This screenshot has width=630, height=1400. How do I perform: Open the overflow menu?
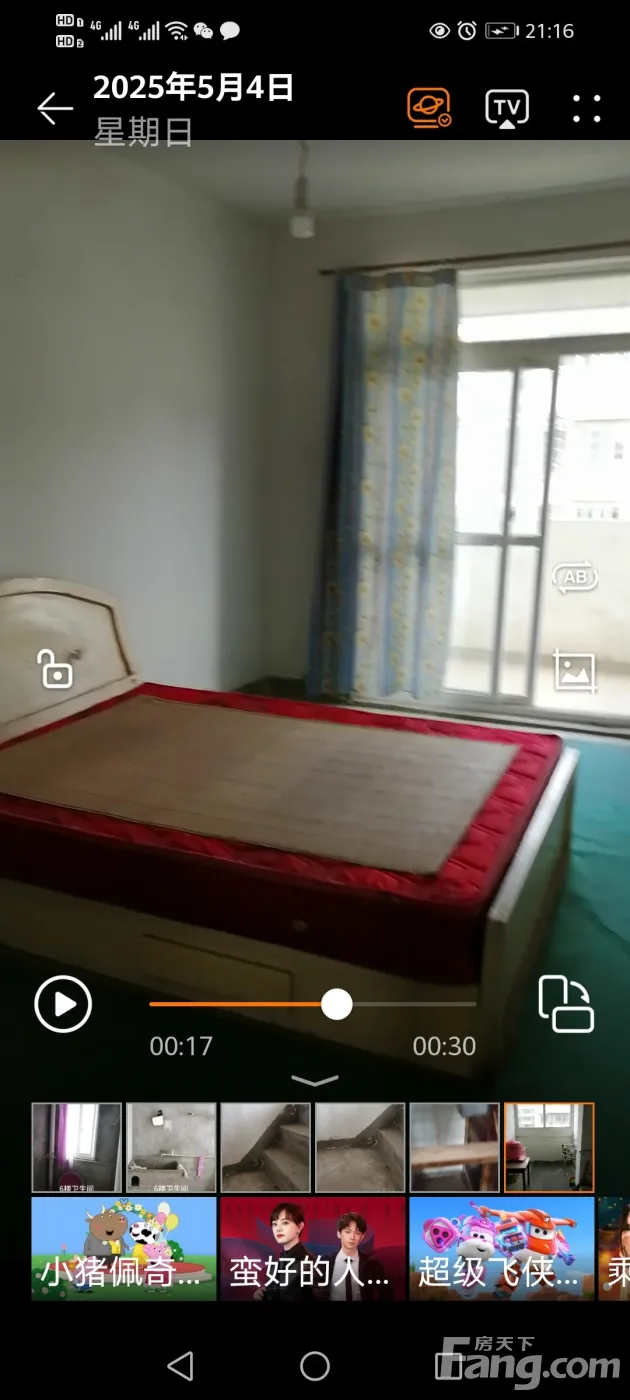[x=587, y=108]
